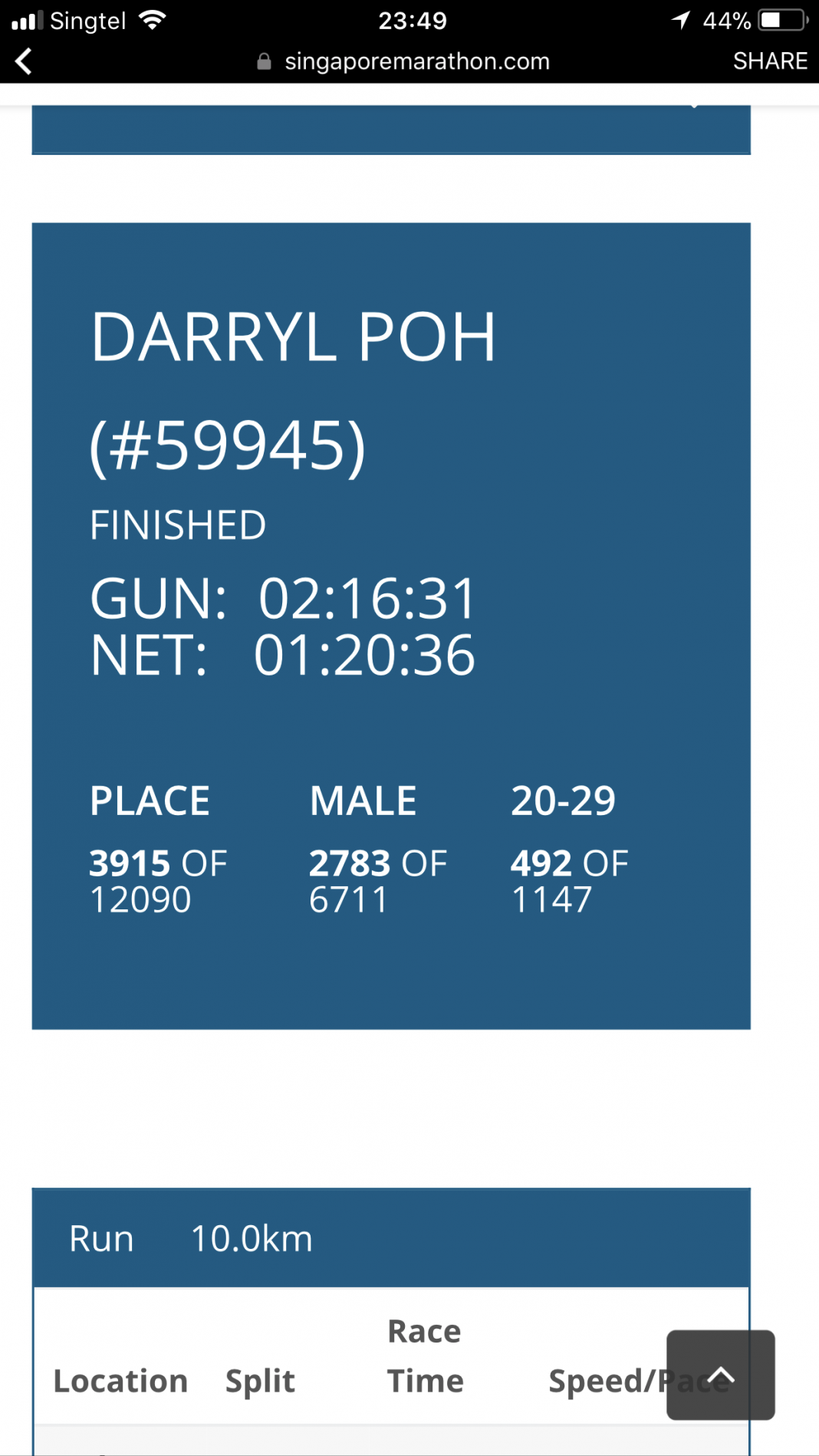
Task: Tap the SHARE button
Action: coord(770,61)
